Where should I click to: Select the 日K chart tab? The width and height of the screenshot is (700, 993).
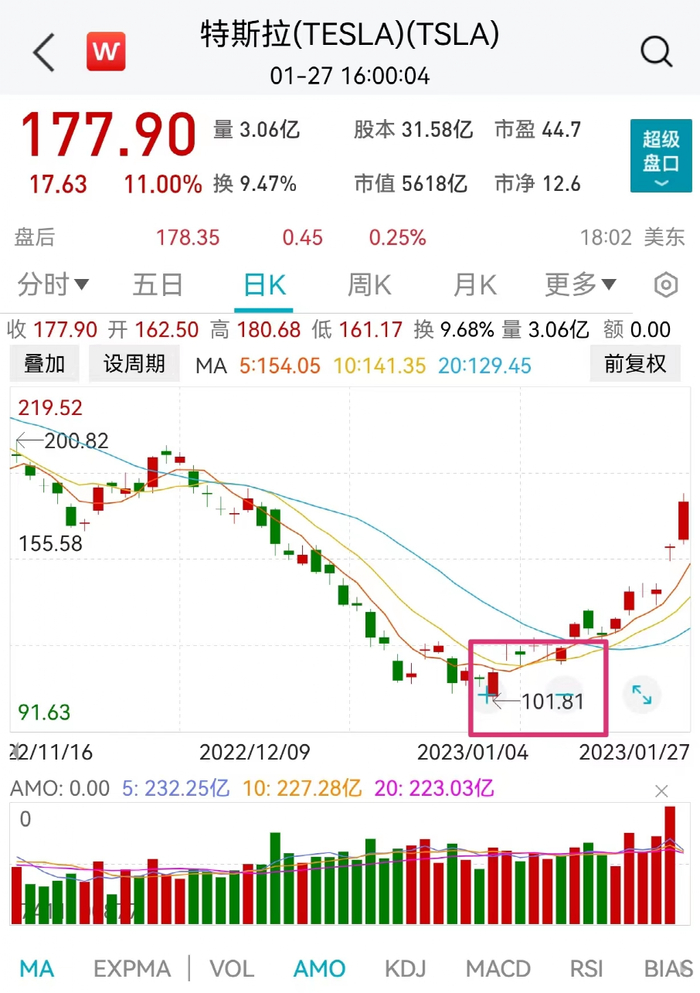point(265,285)
